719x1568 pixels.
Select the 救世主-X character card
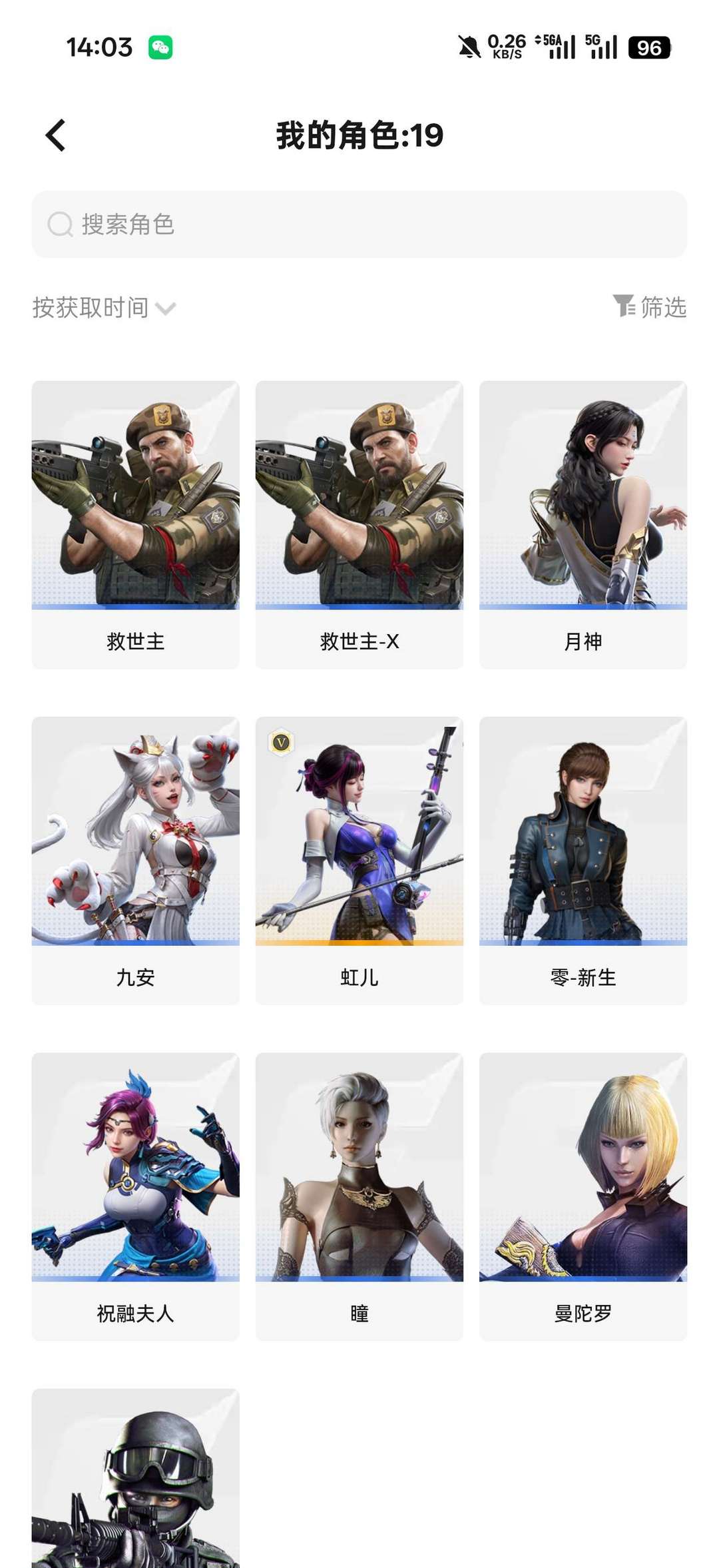click(359, 524)
